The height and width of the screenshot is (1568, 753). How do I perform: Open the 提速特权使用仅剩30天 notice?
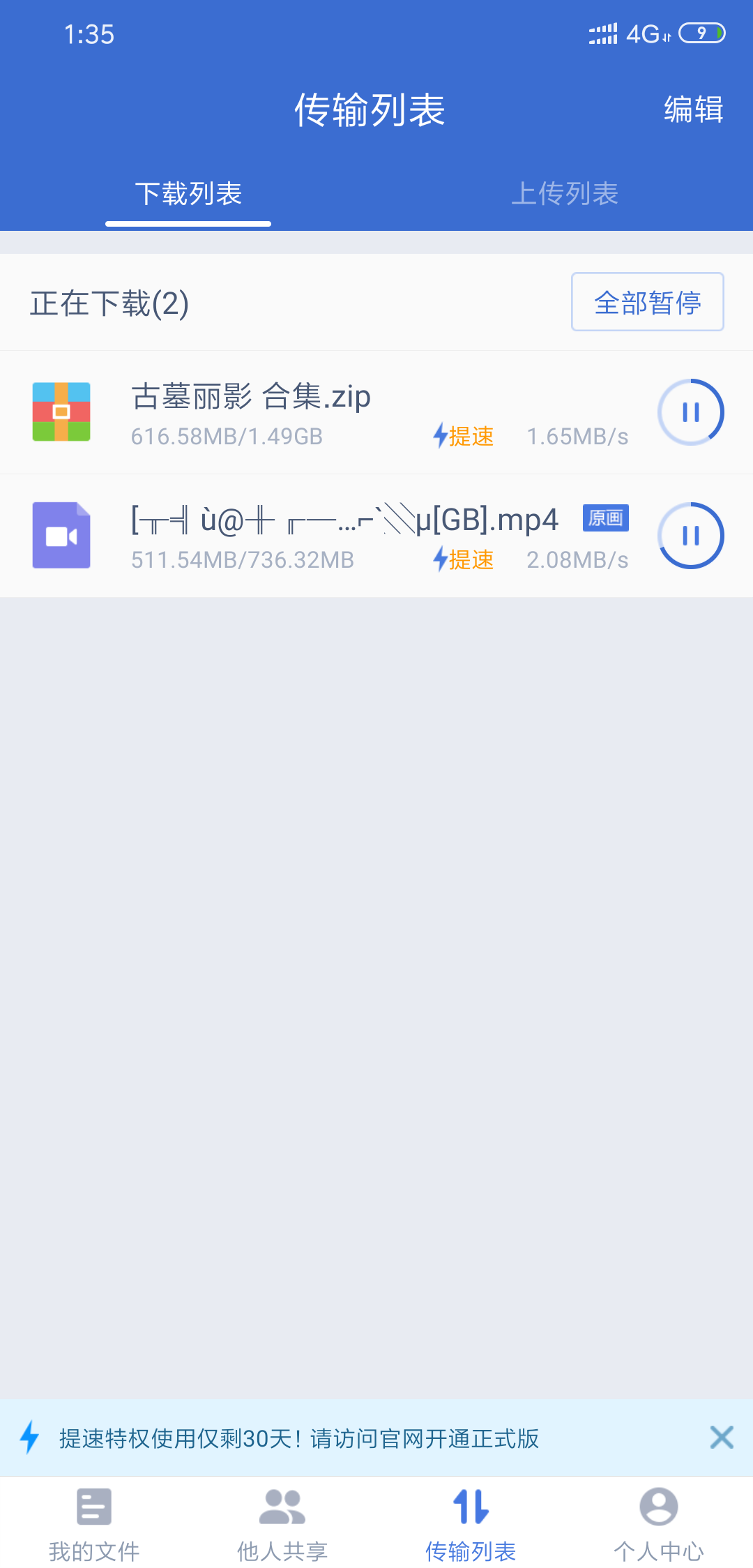[299, 1438]
